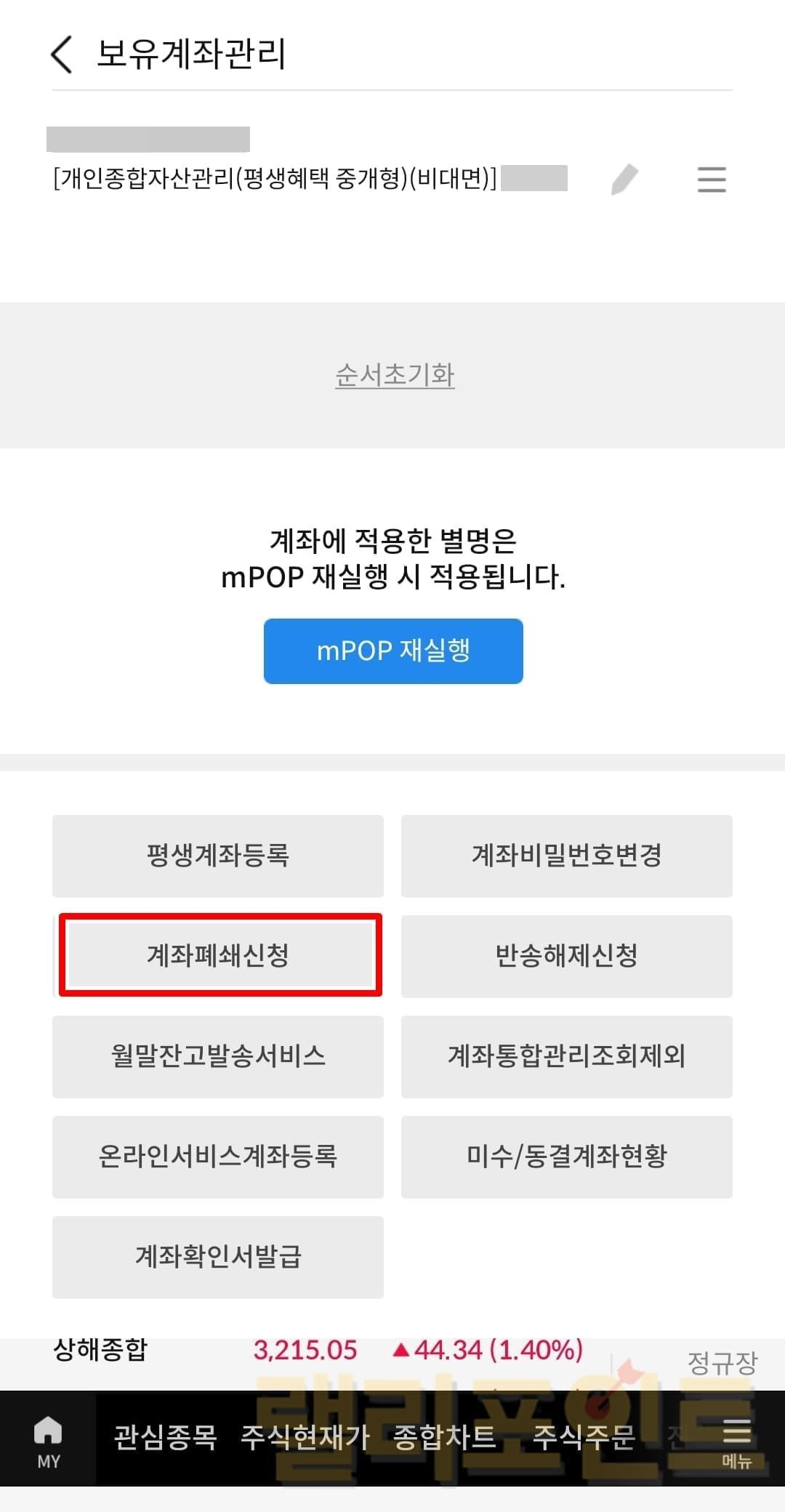Switch to 주식주문
Image resolution: width=785 pixels, height=1512 pixels.
coord(584,1438)
